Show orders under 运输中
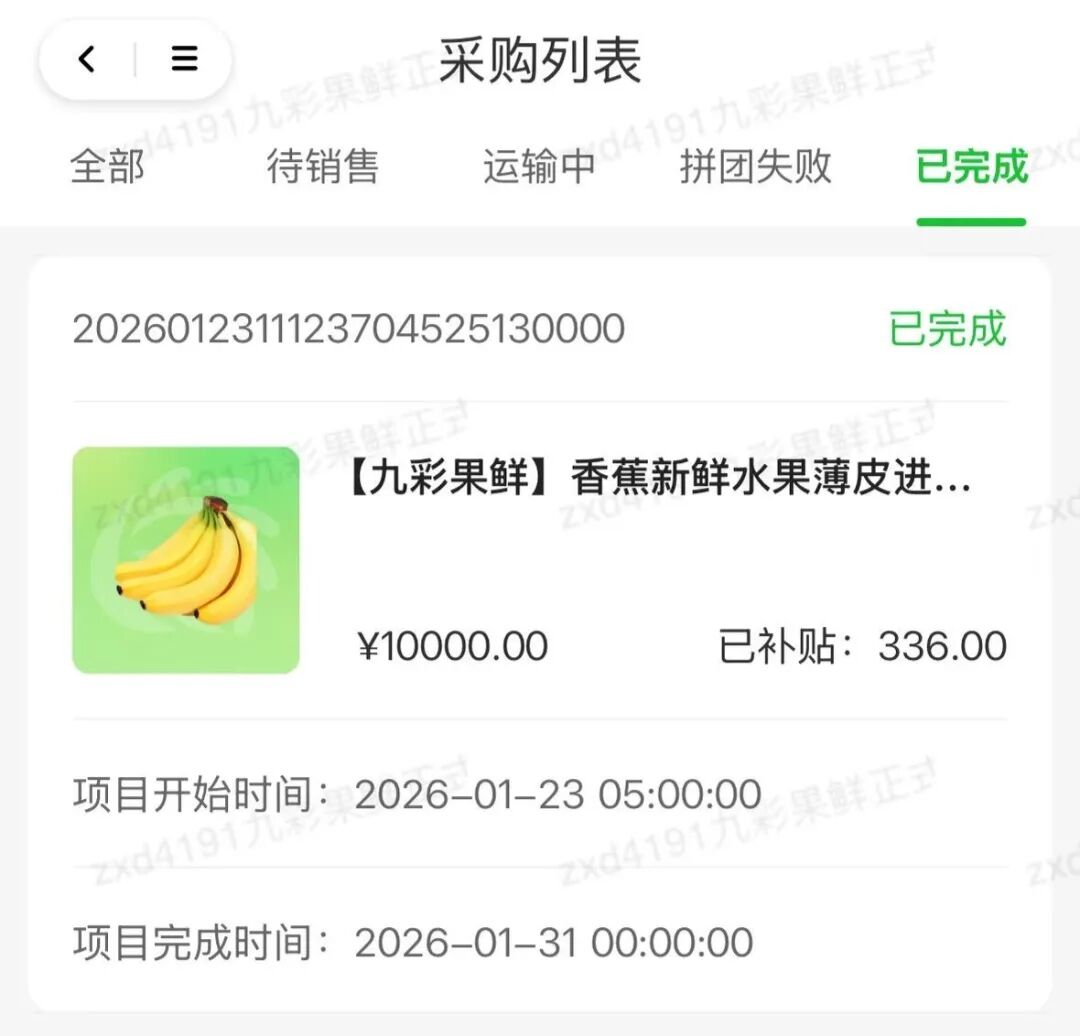This screenshot has width=1080, height=1036. [x=539, y=166]
